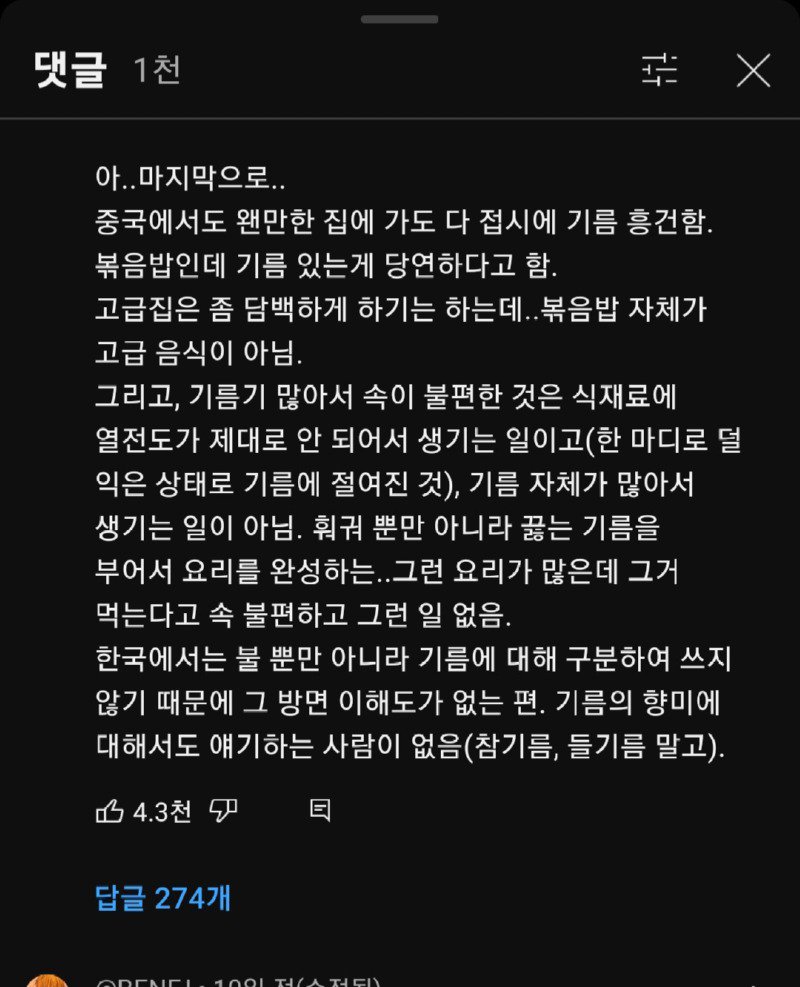The image size is (800, 987).
Task: Expand the 답글 274개 replies
Action: click(163, 897)
